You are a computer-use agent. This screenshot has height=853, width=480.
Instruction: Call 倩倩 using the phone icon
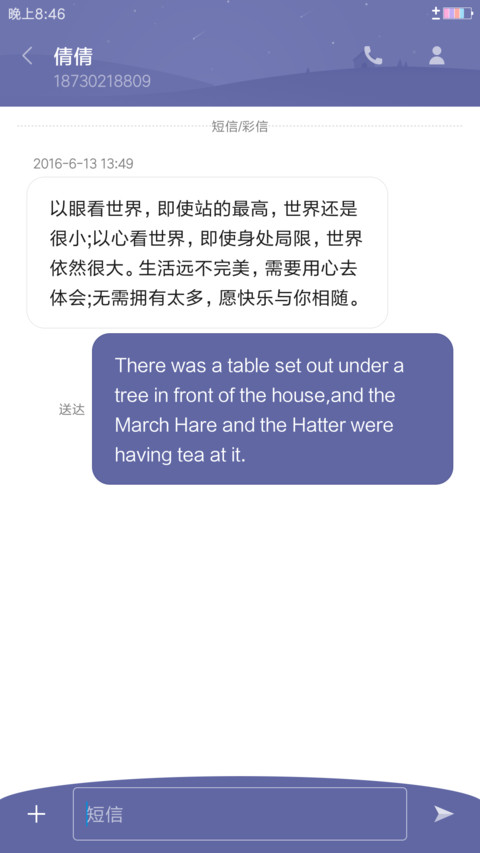point(373,55)
